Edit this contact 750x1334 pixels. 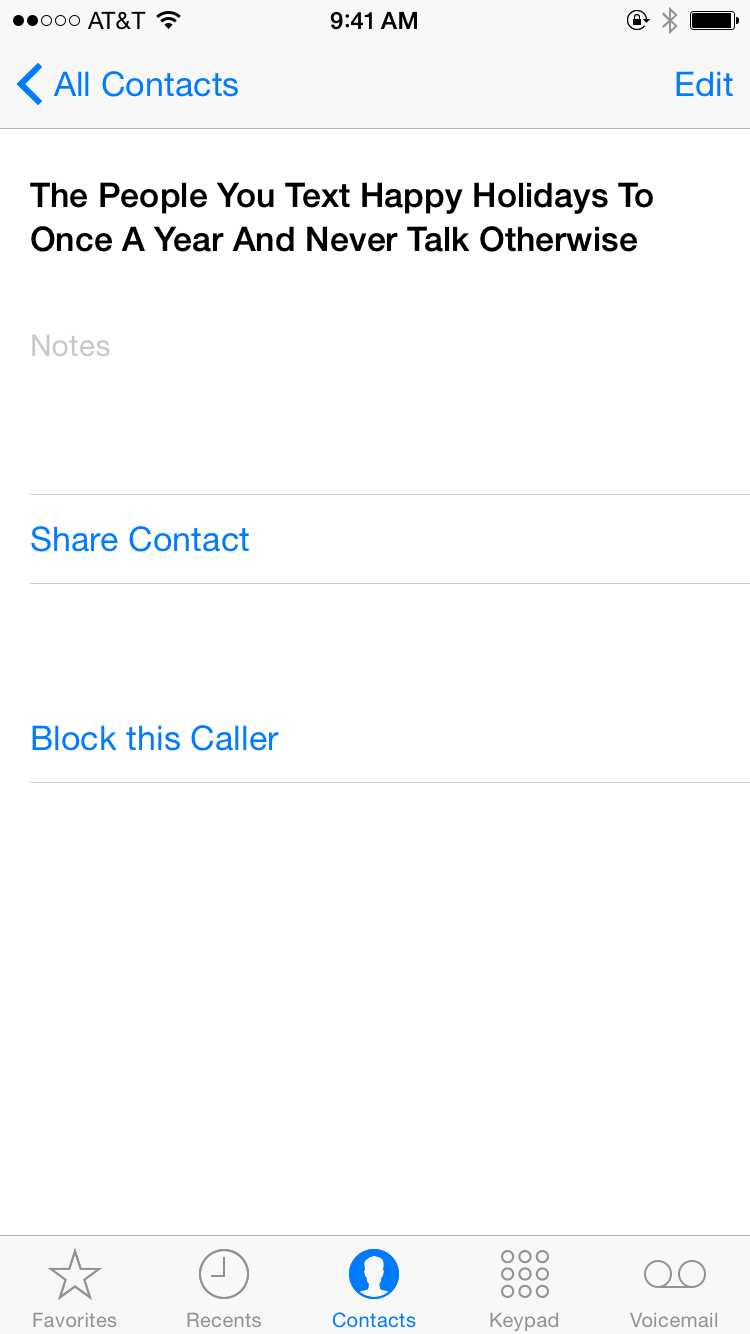click(x=703, y=85)
